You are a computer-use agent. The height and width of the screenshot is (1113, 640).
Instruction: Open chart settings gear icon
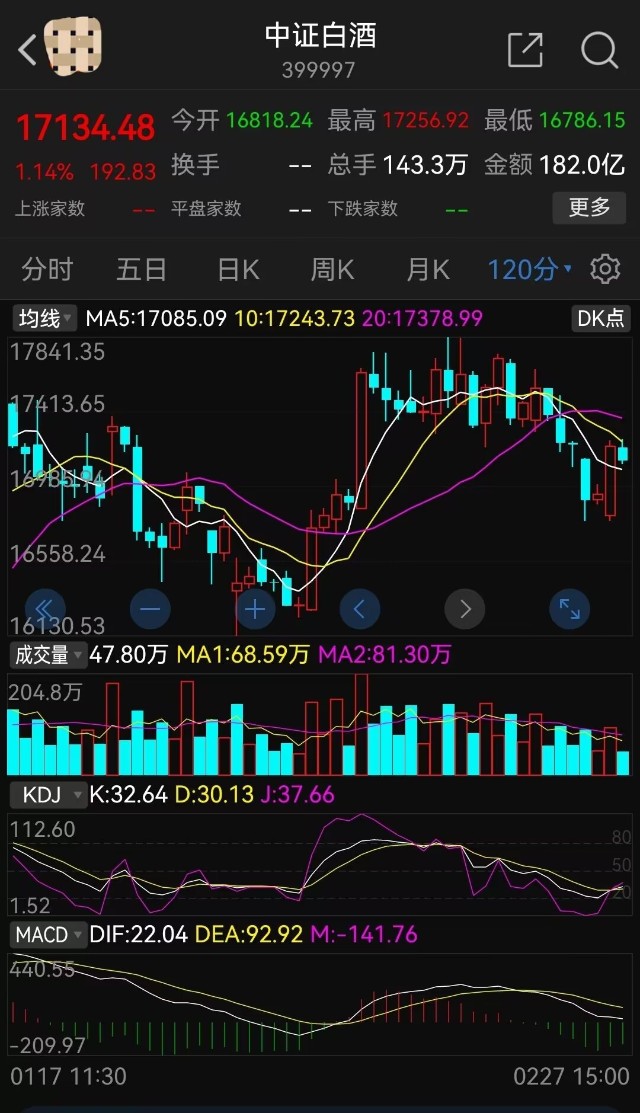pos(605,270)
